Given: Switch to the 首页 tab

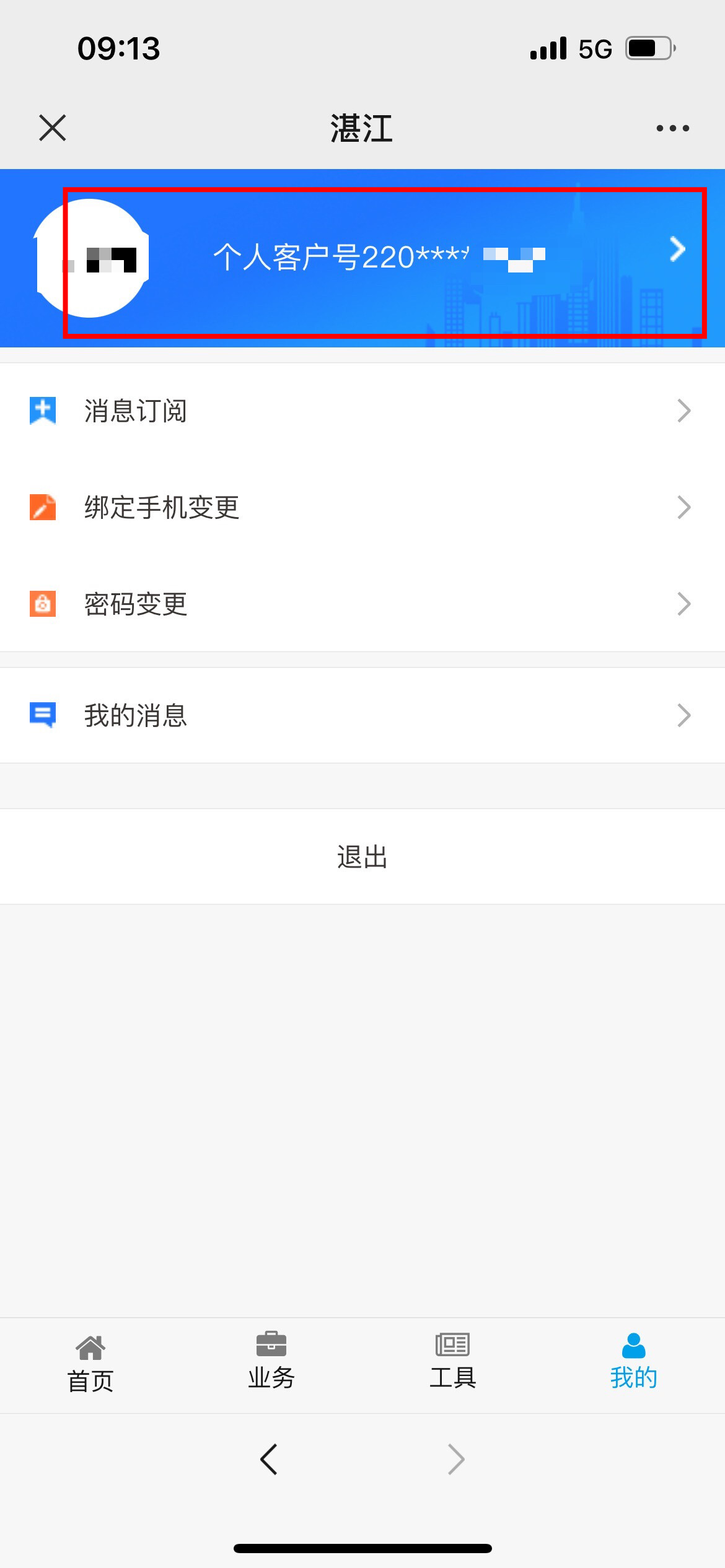Looking at the screenshot, I should tap(90, 1365).
